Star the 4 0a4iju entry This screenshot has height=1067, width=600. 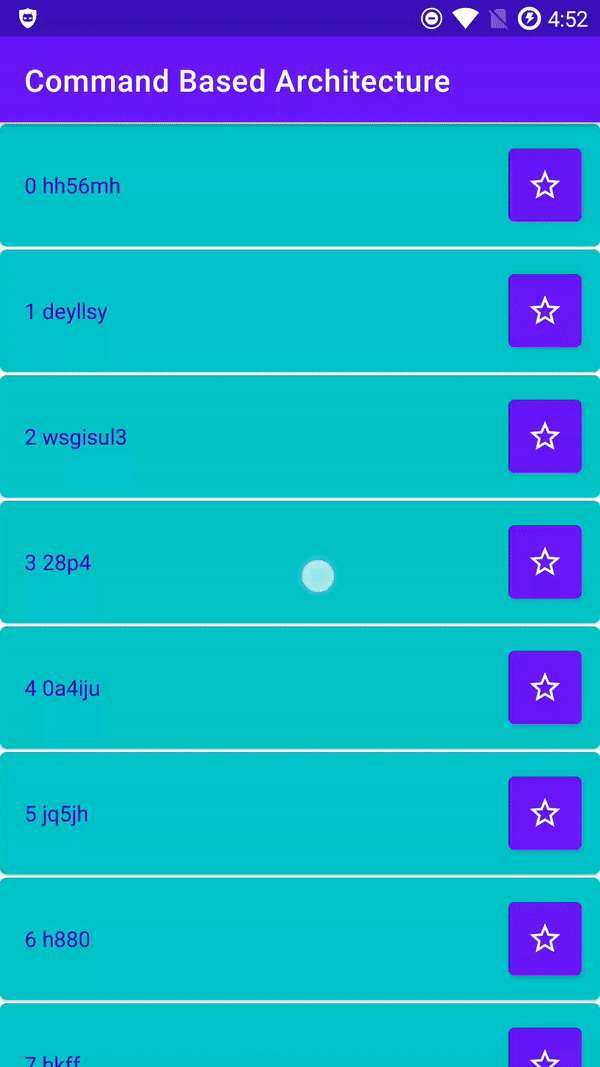pos(545,687)
